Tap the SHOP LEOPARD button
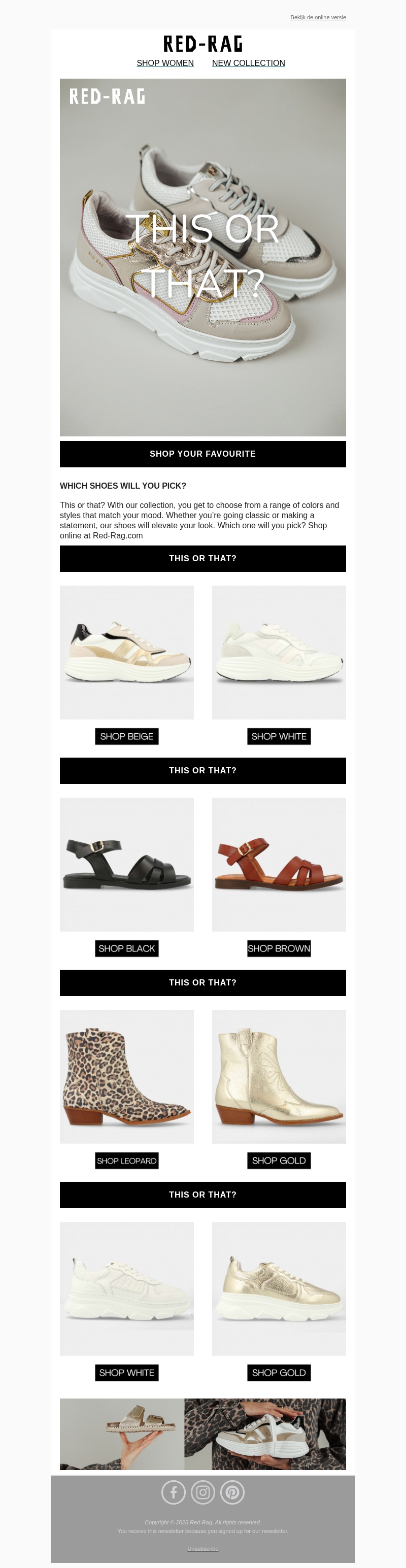 coord(126,1161)
